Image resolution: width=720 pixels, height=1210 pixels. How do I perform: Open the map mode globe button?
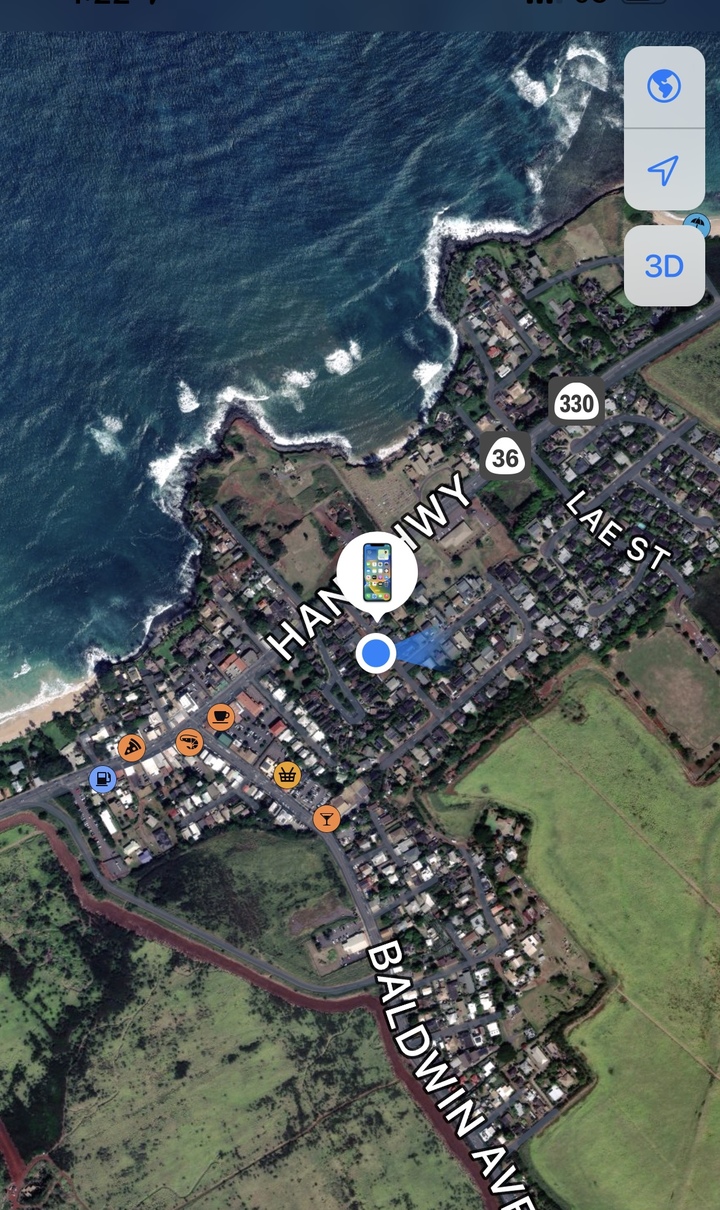click(x=664, y=87)
